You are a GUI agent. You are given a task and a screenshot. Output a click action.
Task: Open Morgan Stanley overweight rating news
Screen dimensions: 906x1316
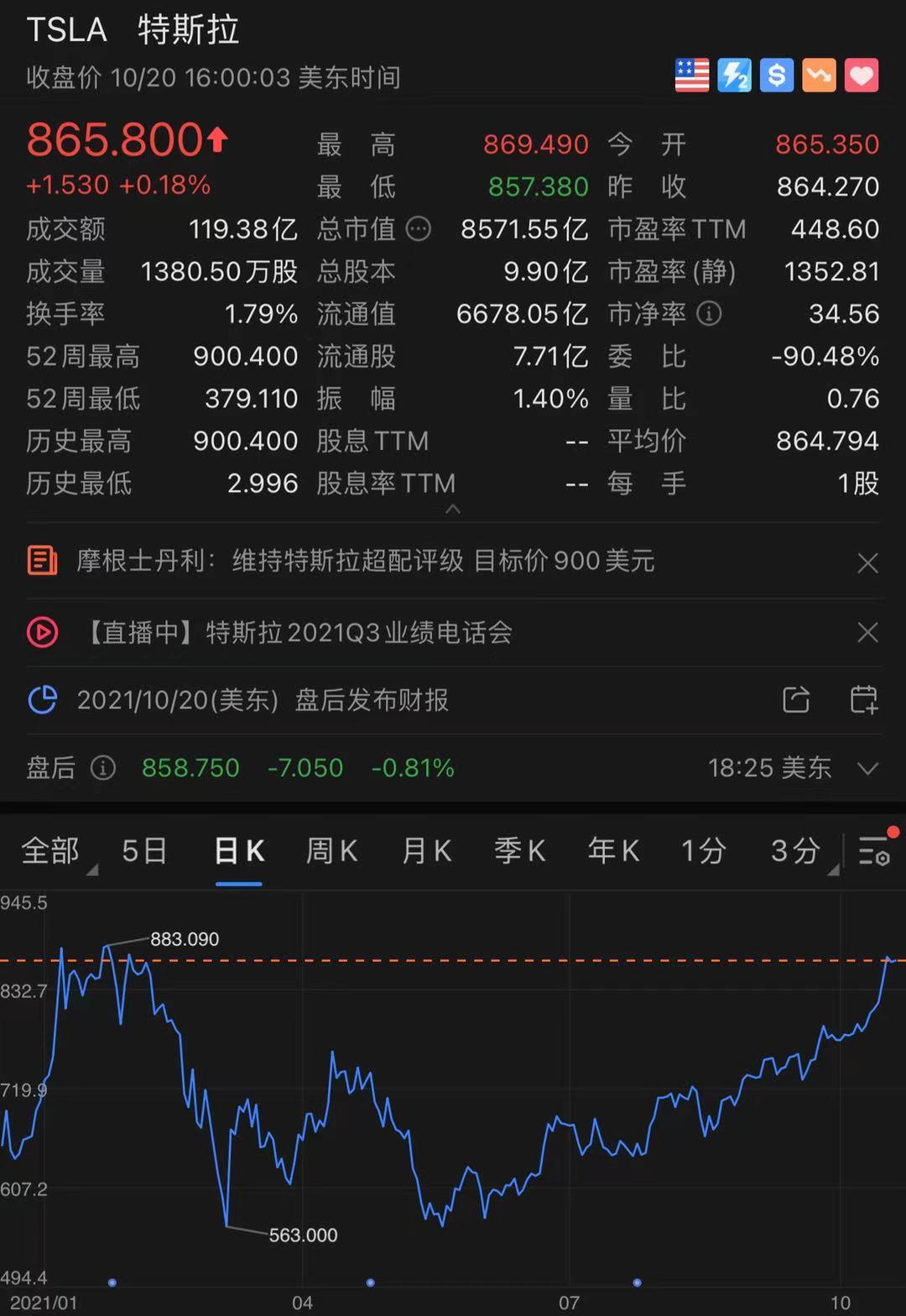(365, 561)
